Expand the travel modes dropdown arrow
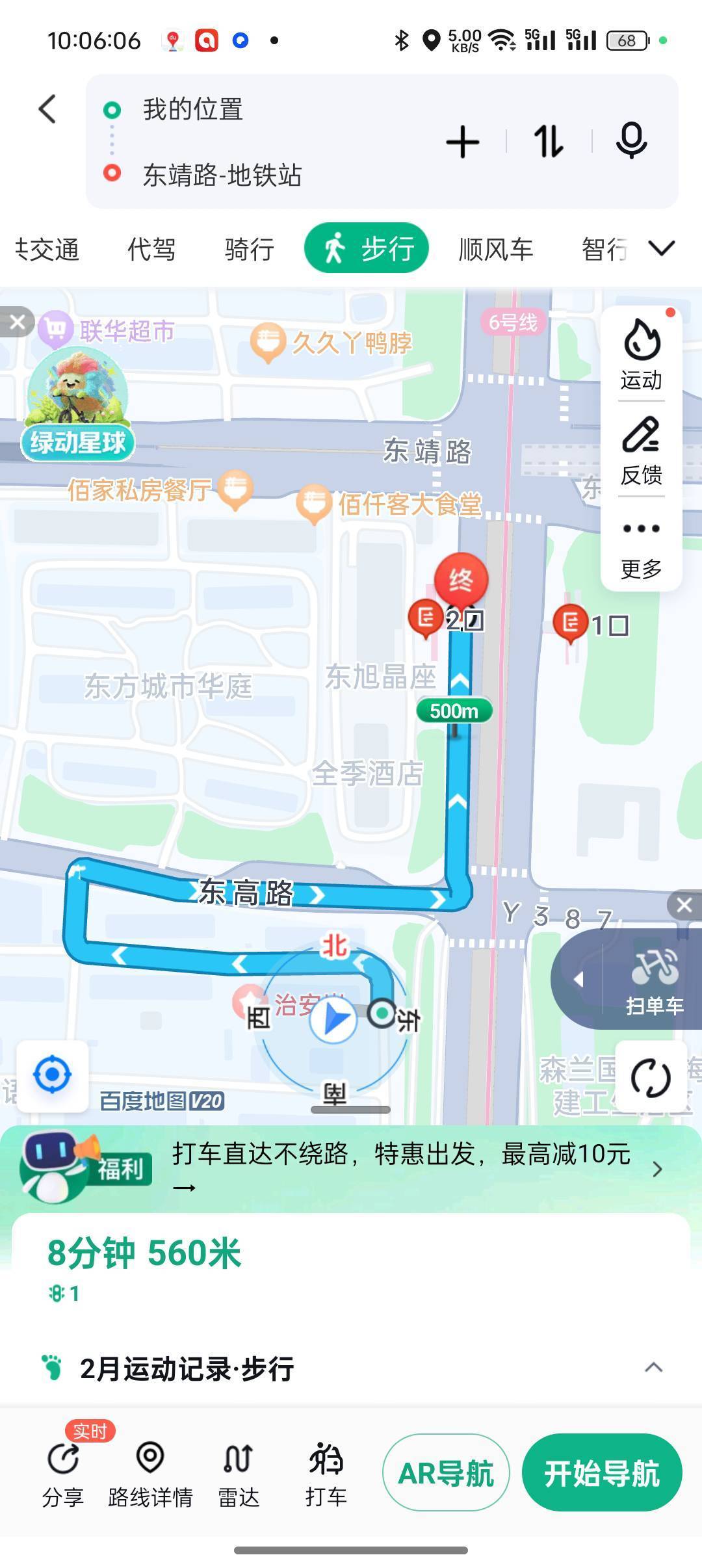The width and height of the screenshot is (702, 1568). click(662, 248)
